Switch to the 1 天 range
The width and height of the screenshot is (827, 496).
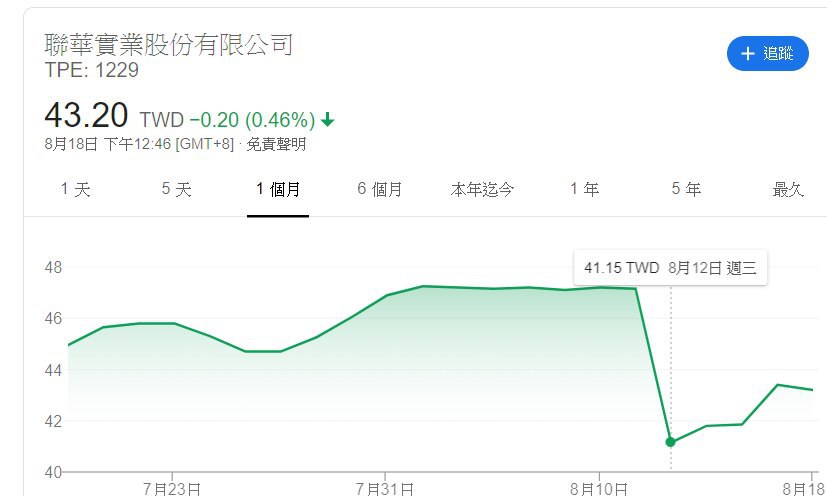pyautogui.click(x=75, y=189)
